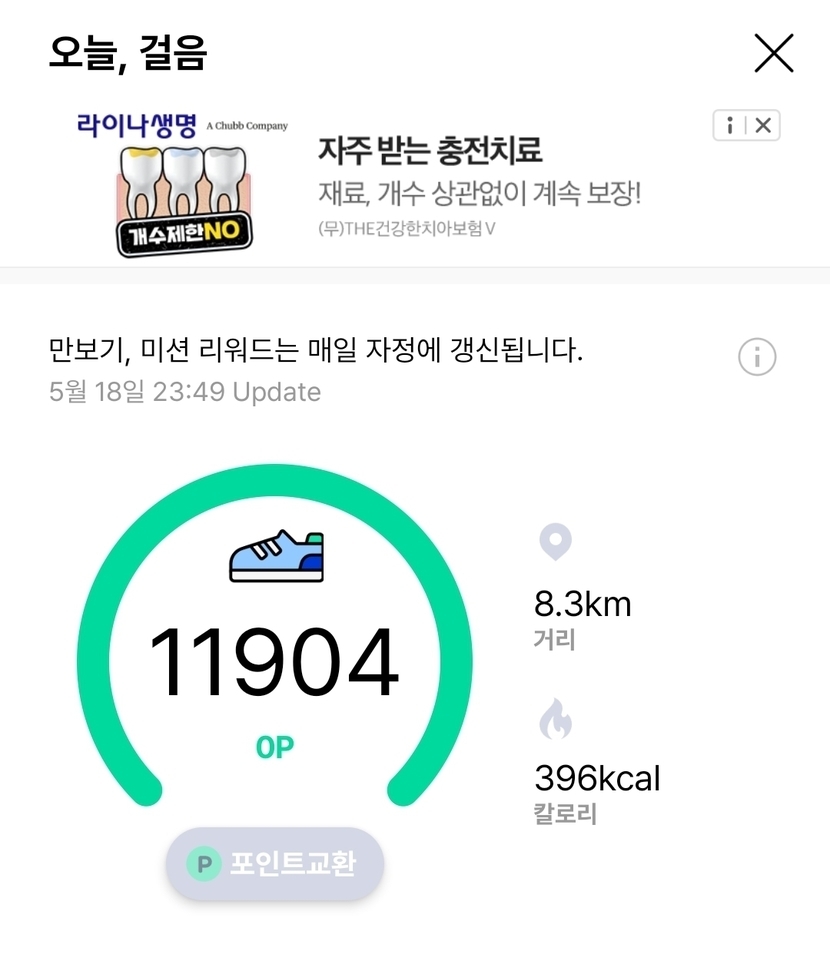830x964 pixels.
Task: Dismiss the ad banner
Action: 763,125
